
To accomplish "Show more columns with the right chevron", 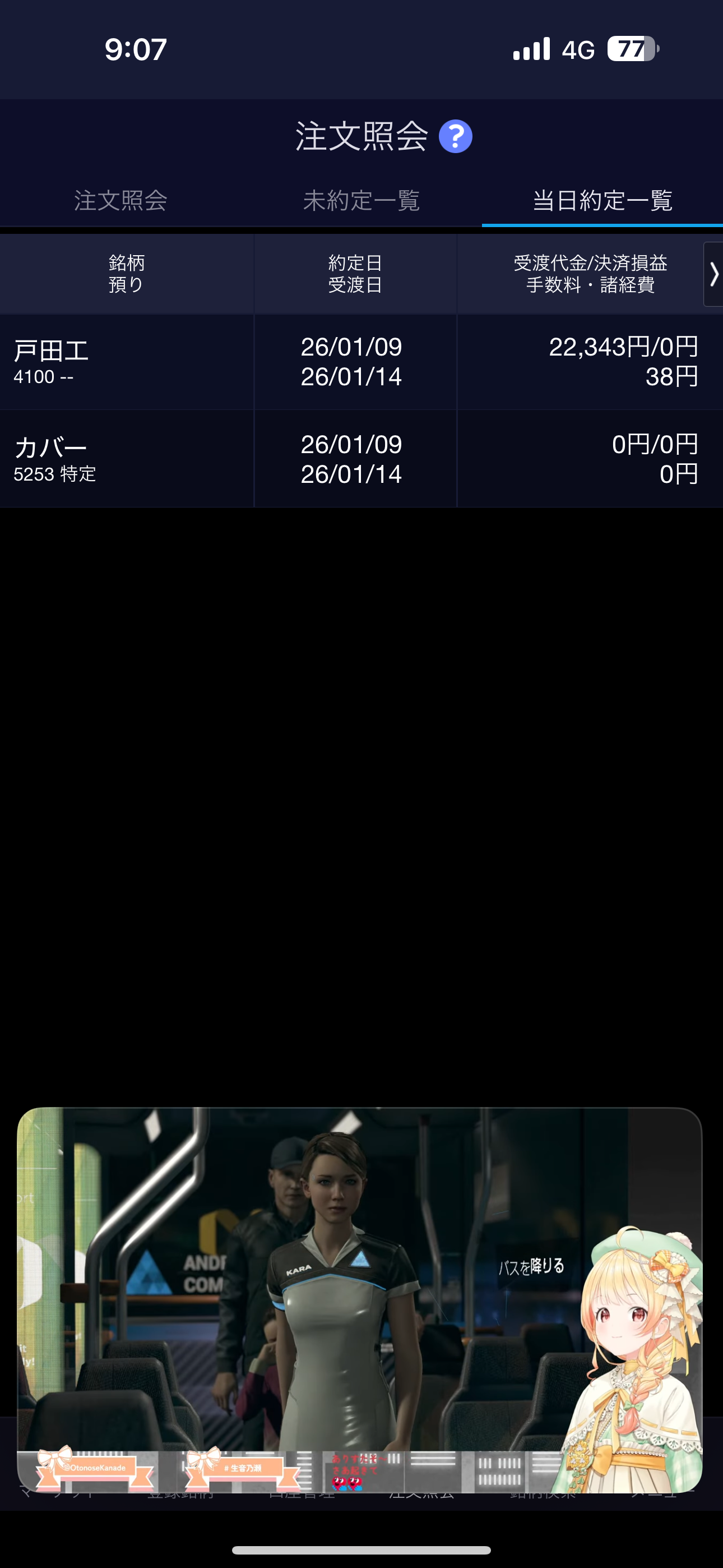I will coord(713,275).
